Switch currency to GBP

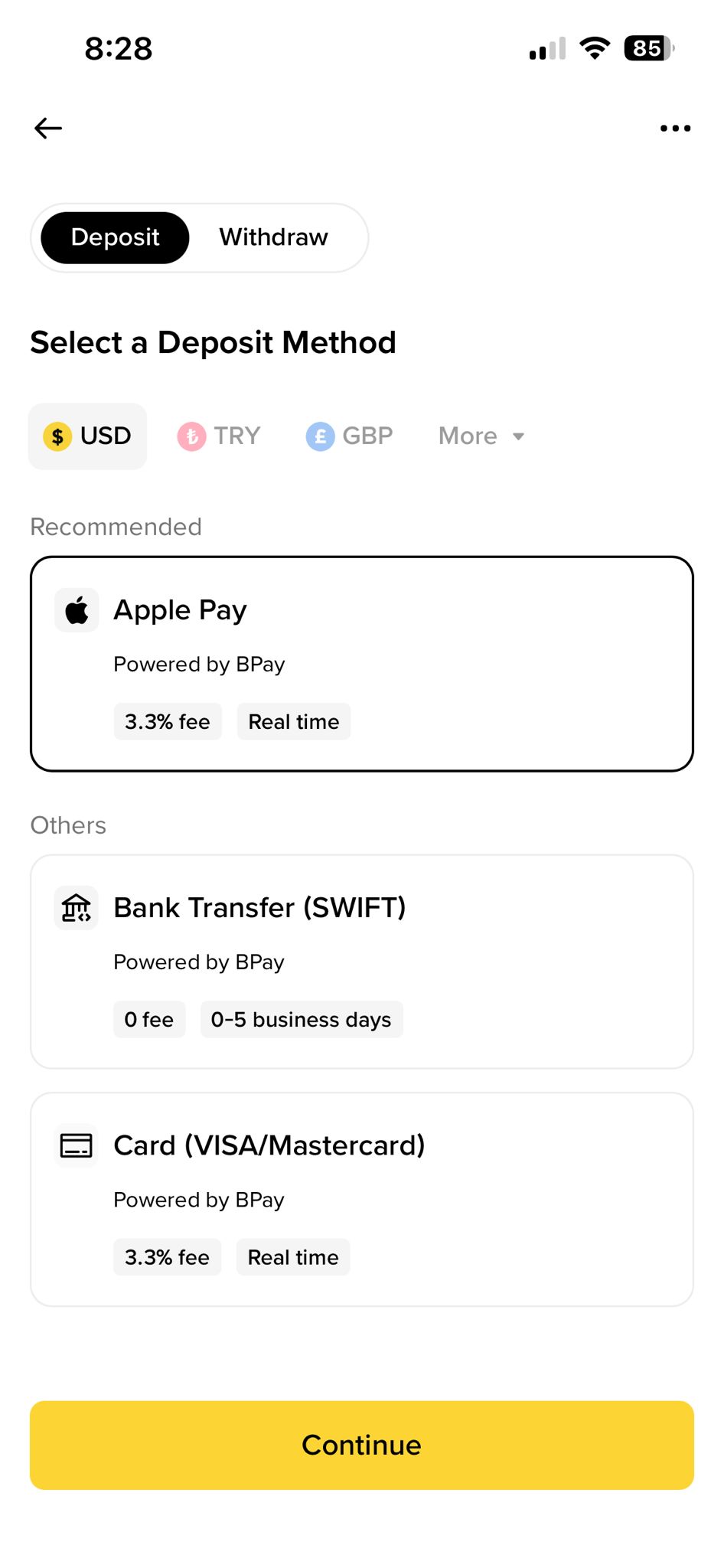[x=350, y=436]
